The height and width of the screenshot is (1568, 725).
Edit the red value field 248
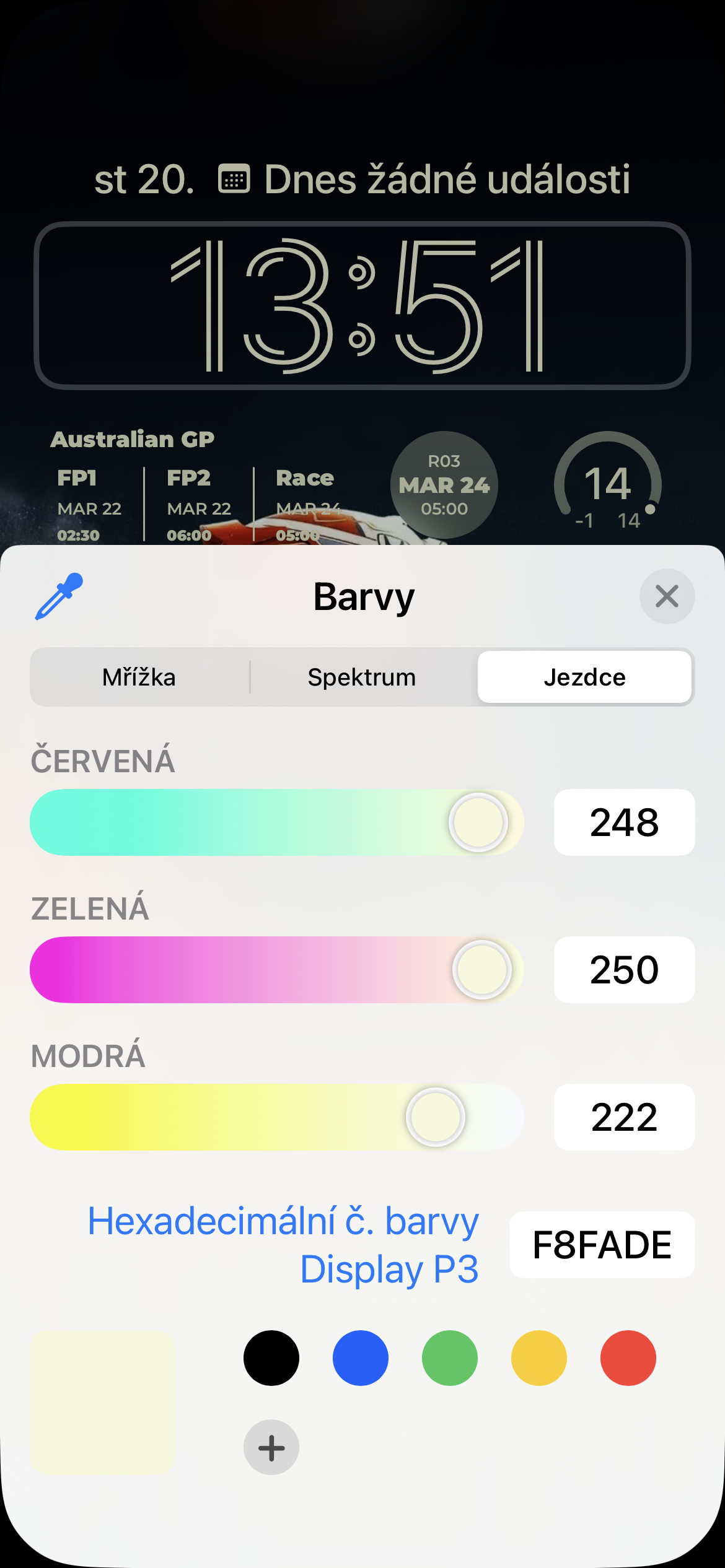coord(624,822)
